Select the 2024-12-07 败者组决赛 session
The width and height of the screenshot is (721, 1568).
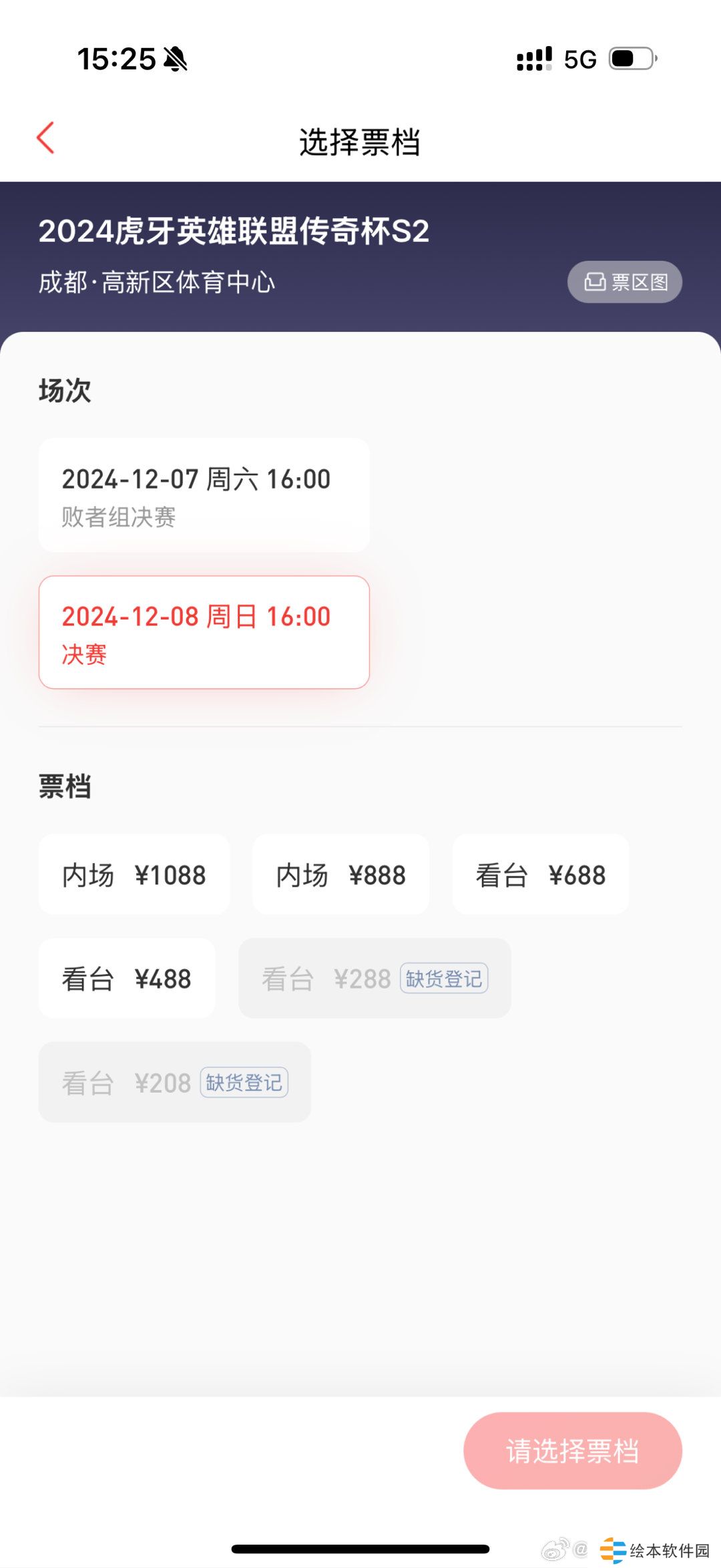pyautogui.click(x=204, y=495)
